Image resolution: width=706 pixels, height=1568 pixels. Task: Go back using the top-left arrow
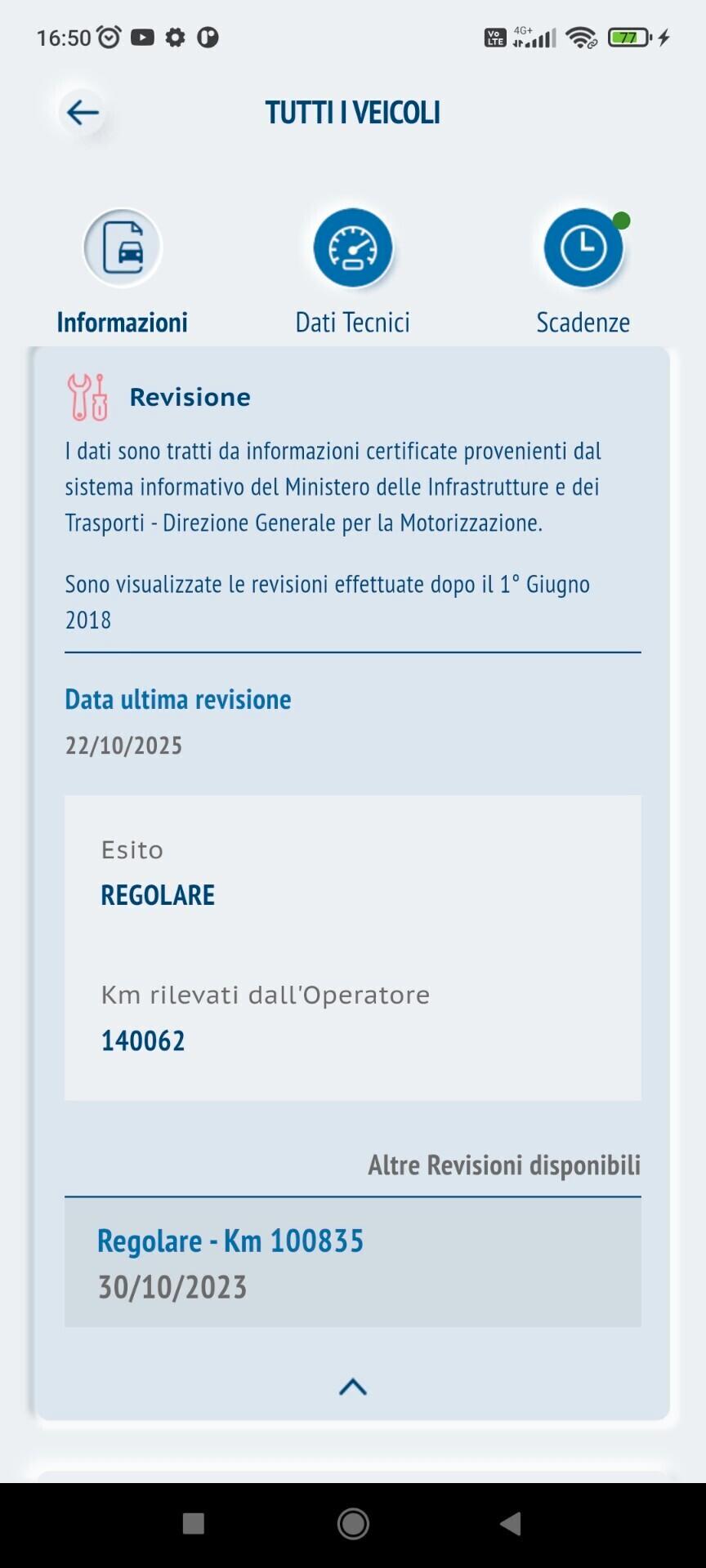(x=83, y=113)
